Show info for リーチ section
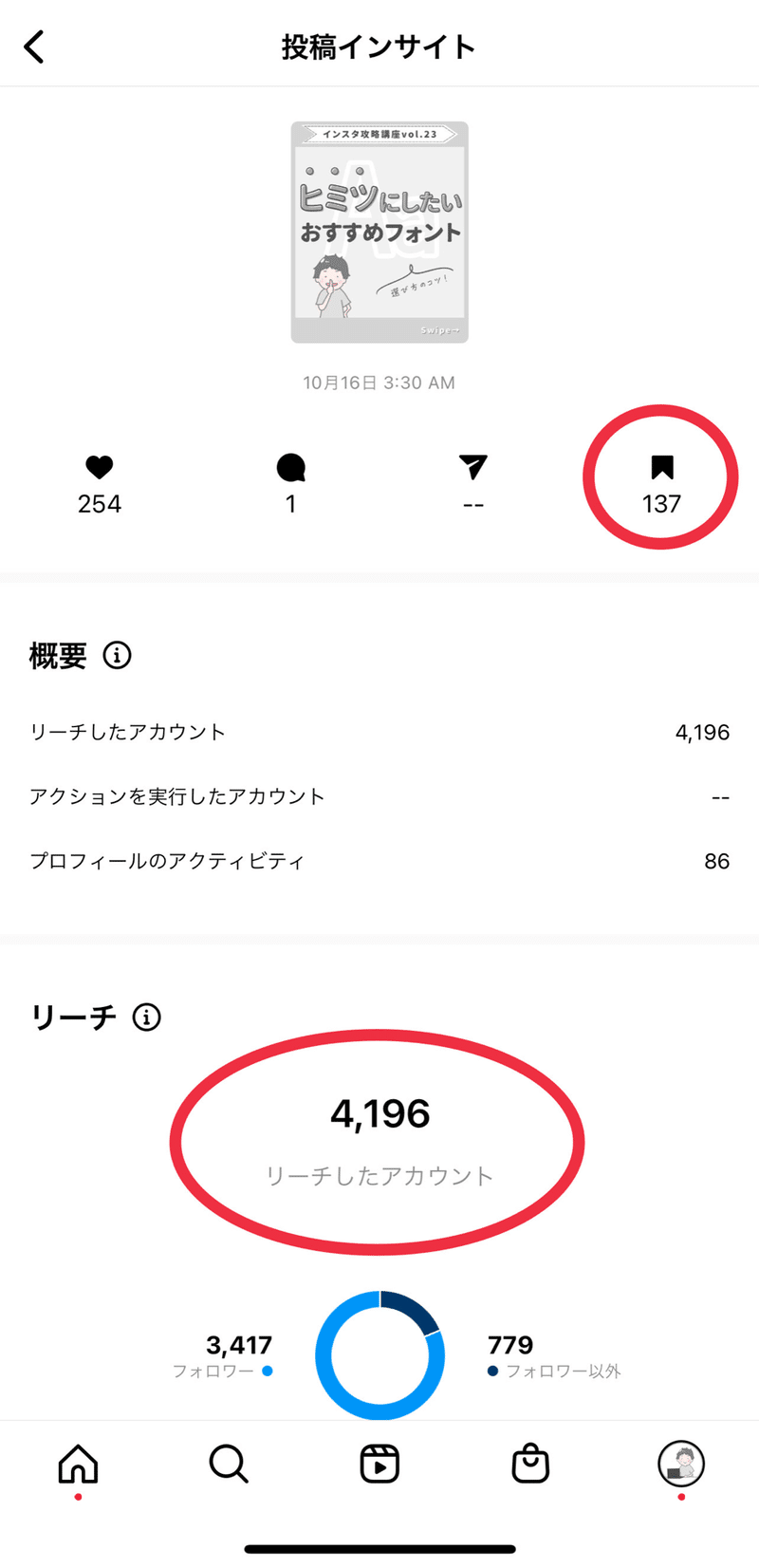The width and height of the screenshot is (759, 1568). click(146, 1017)
